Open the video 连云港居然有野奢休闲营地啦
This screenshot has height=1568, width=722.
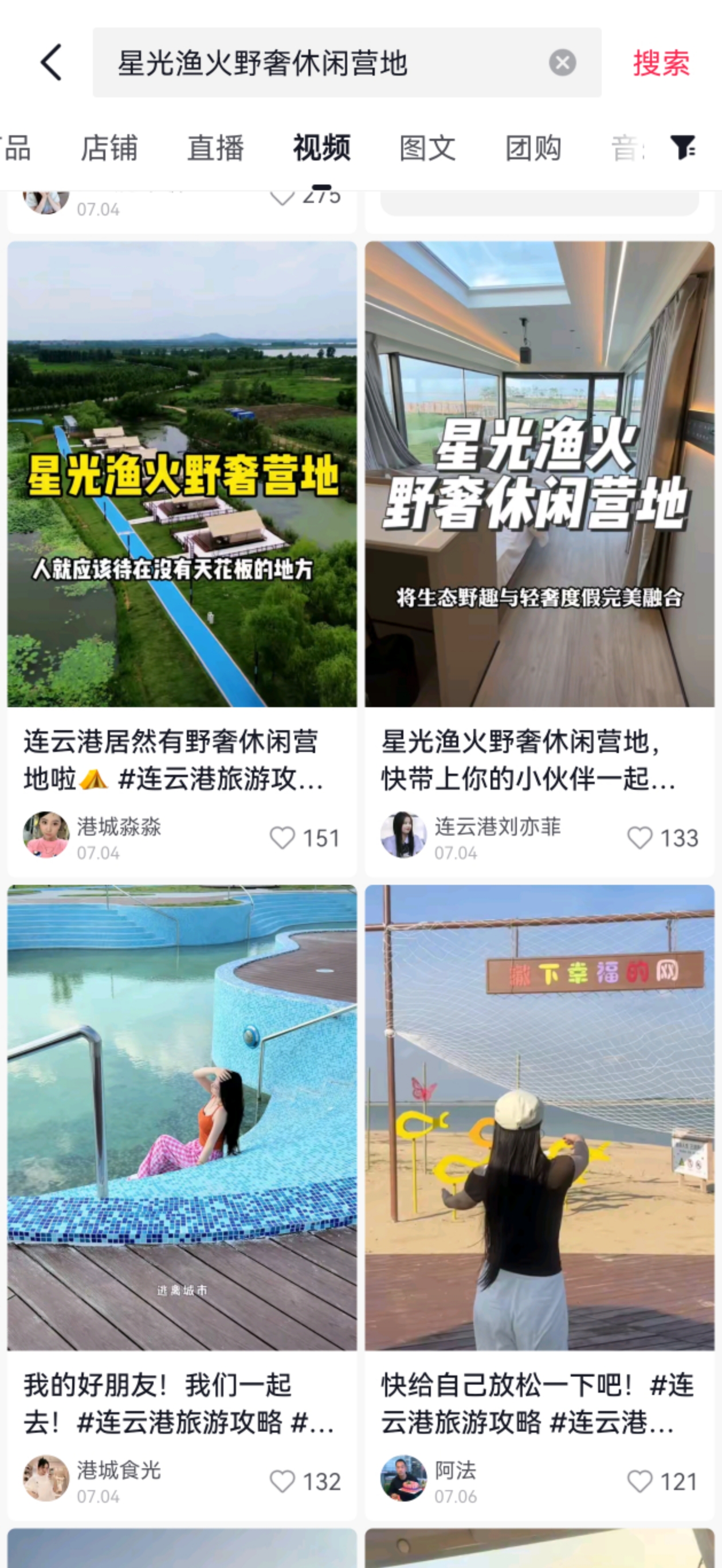pos(182,475)
